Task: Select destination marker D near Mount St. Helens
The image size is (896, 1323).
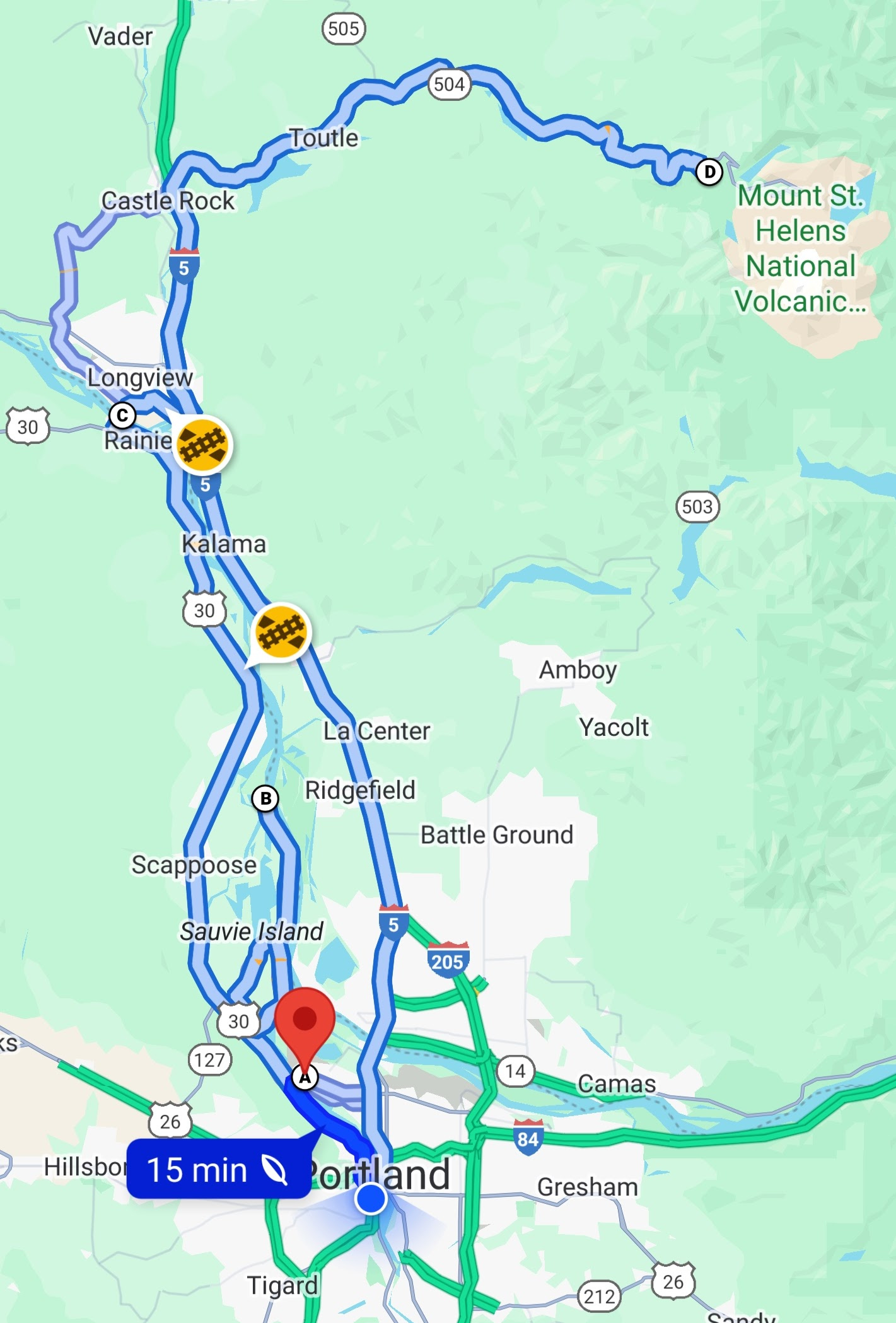Action: [x=709, y=172]
